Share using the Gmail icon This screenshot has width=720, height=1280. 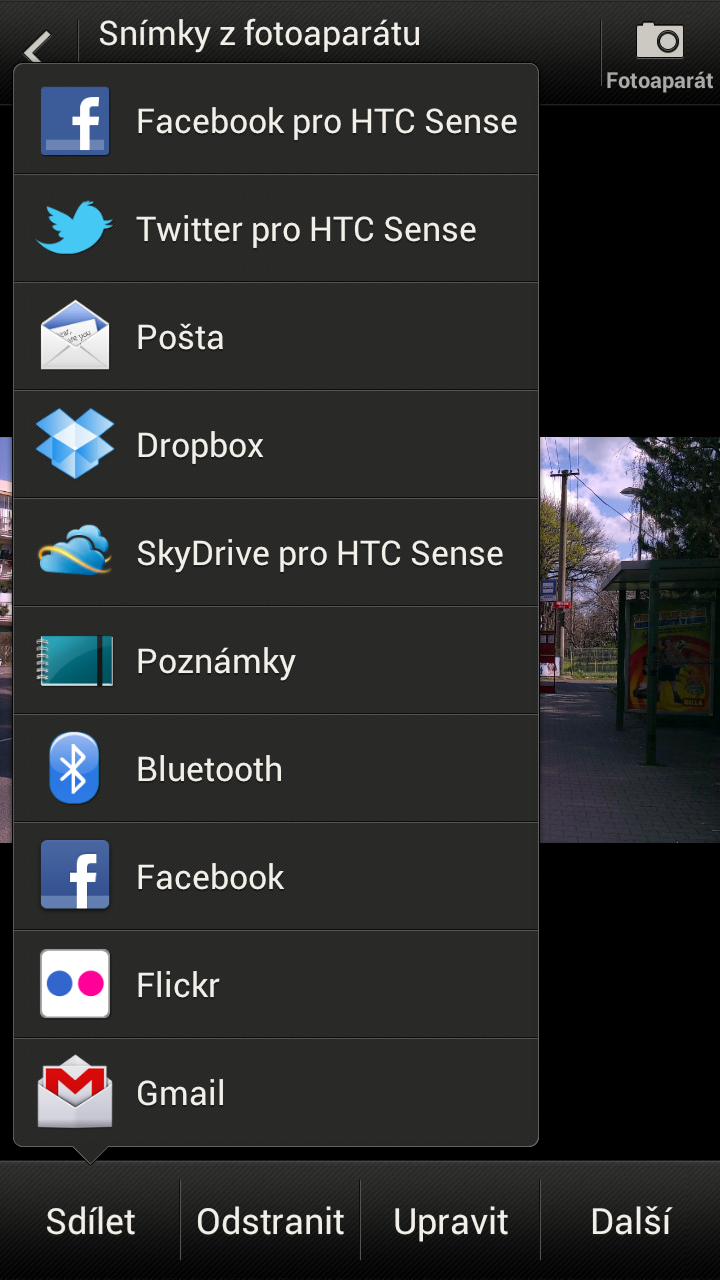73,1092
